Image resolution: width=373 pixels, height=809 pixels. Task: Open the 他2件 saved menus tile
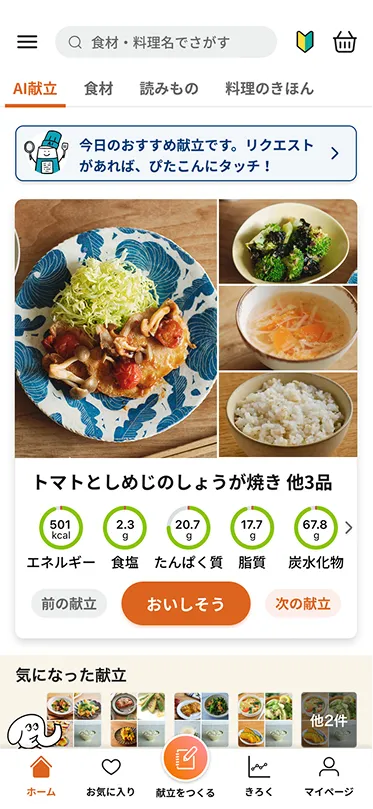[329, 720]
